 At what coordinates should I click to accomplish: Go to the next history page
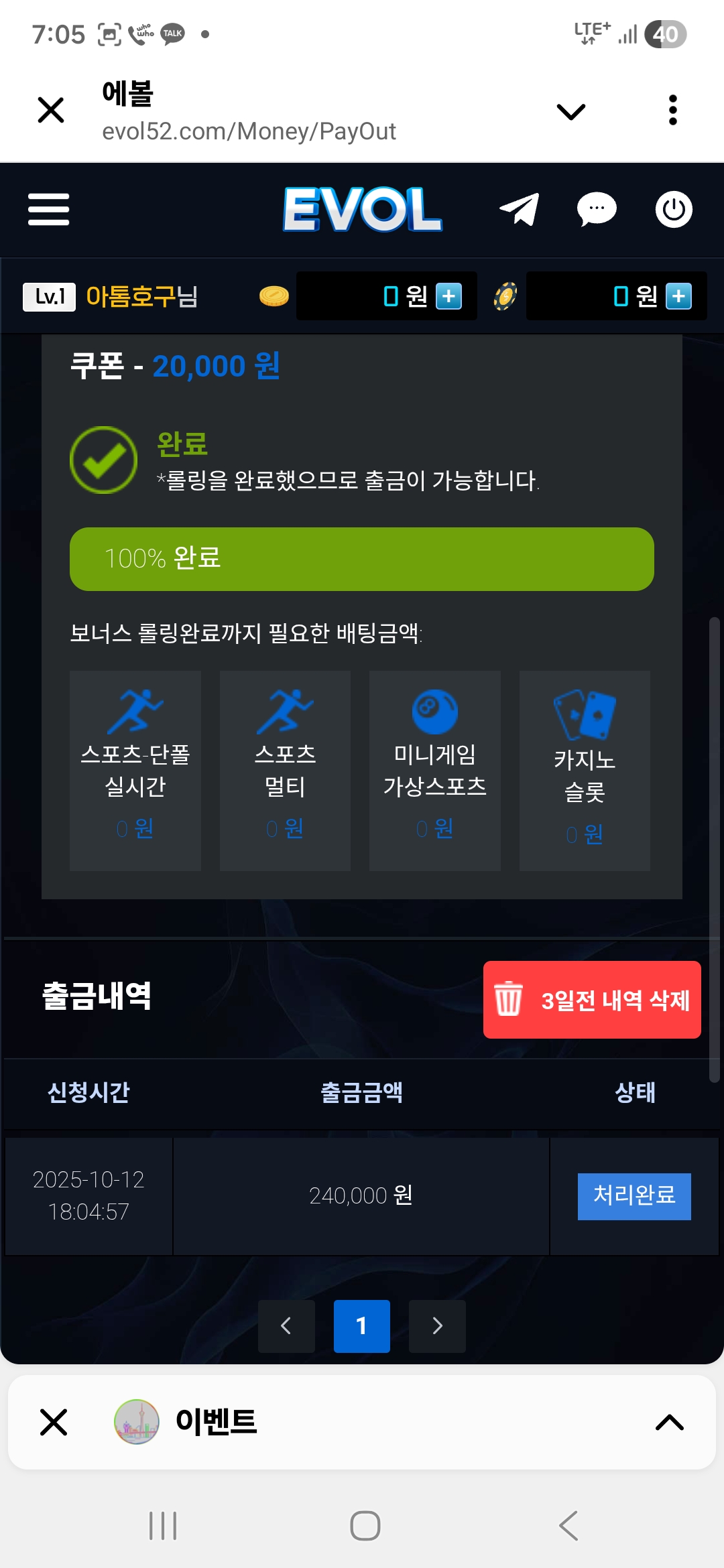click(437, 1325)
